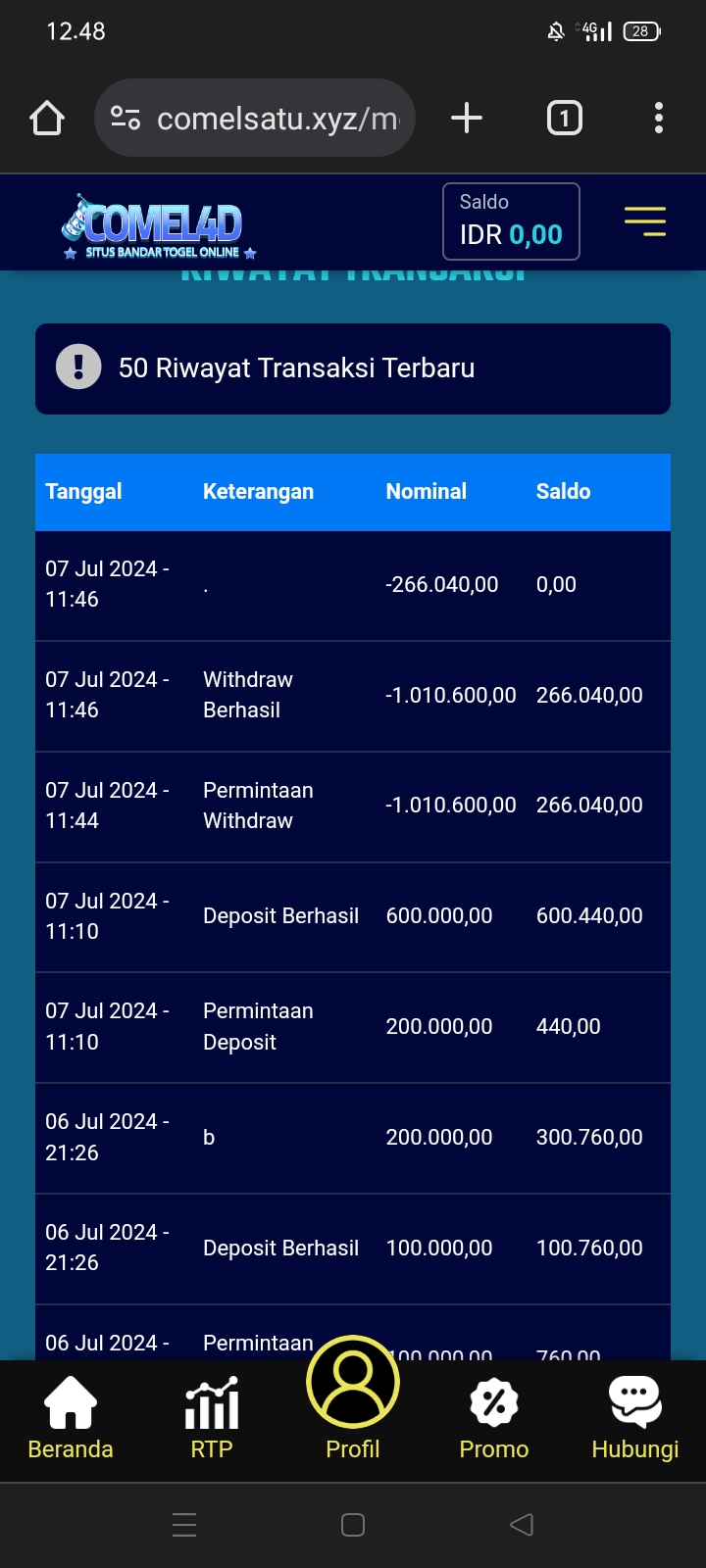706x1568 pixels.
Task: Go back with the system back button
Action: click(x=522, y=1525)
